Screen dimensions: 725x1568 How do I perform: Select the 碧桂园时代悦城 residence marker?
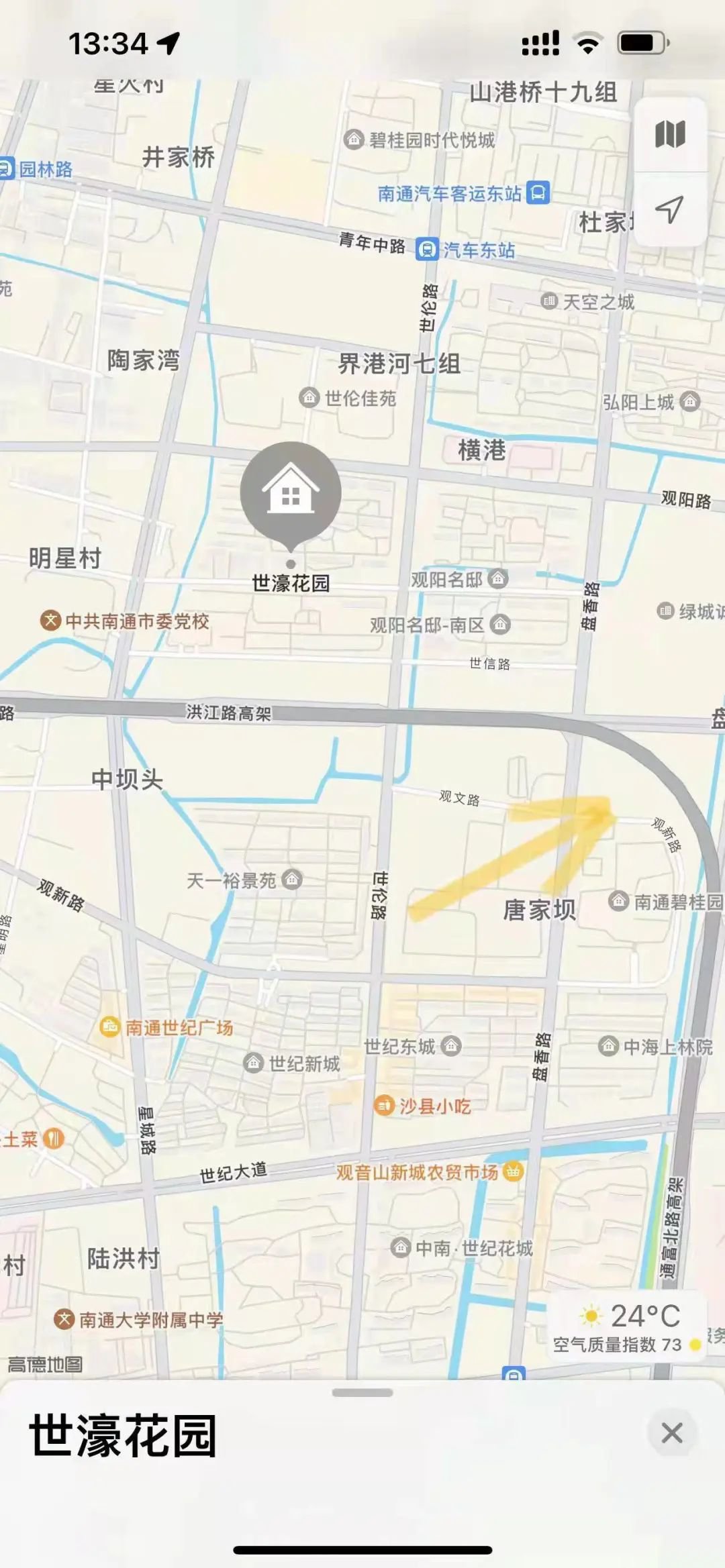point(354,140)
